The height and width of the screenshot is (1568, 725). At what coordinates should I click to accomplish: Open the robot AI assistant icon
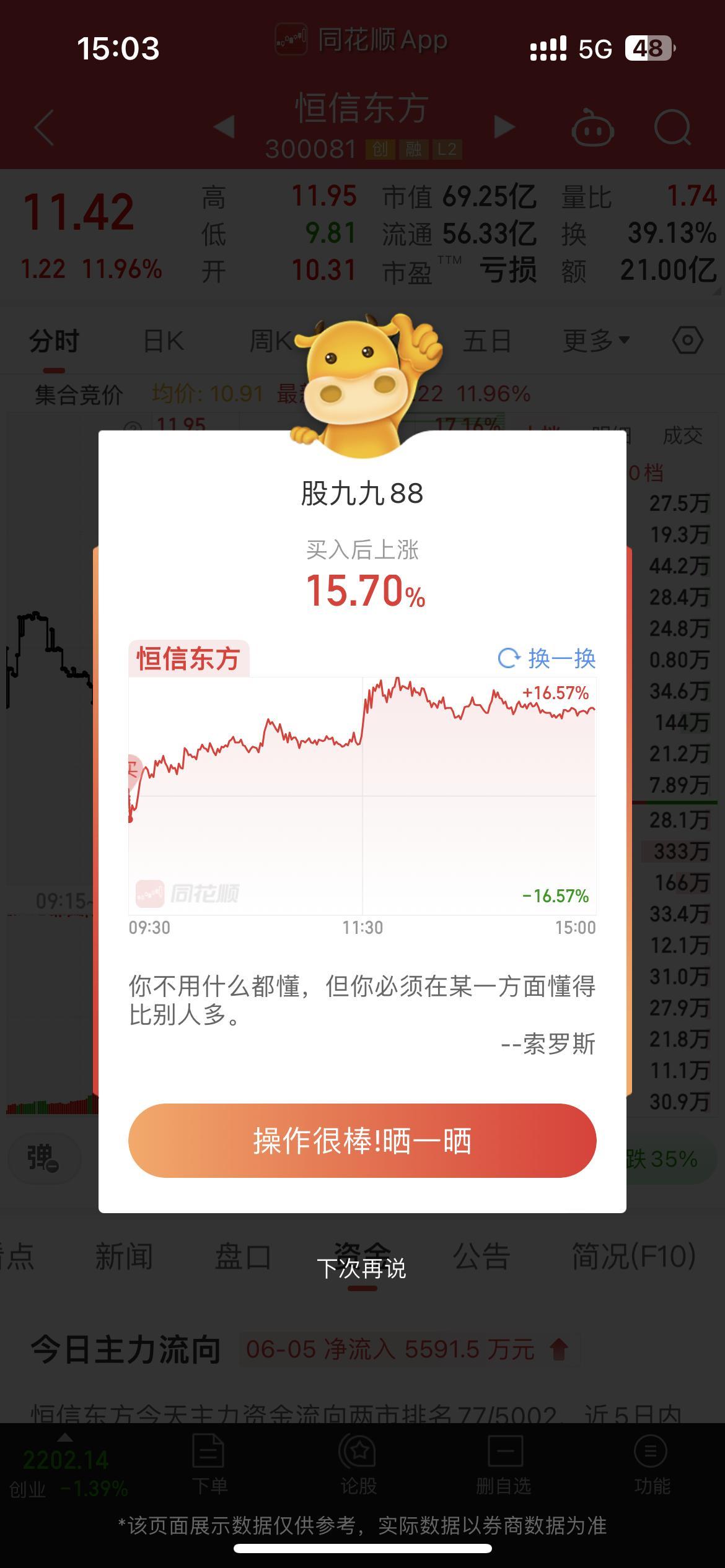pos(592,127)
